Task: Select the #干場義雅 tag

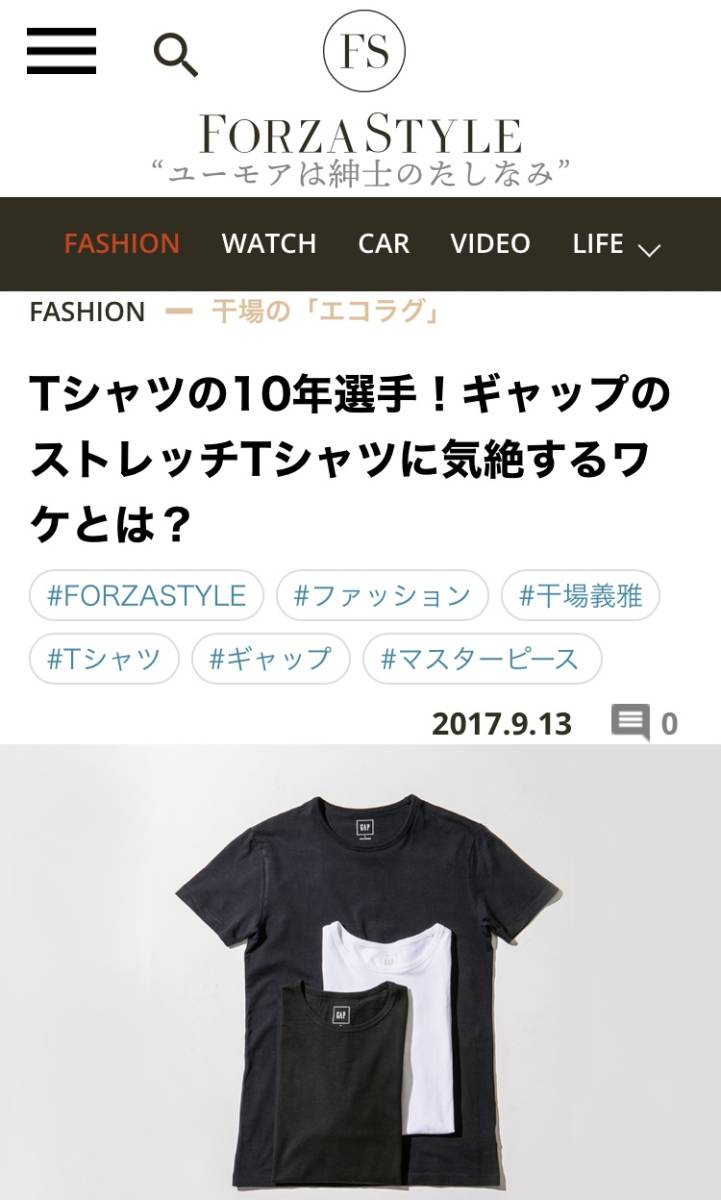Action: click(581, 597)
